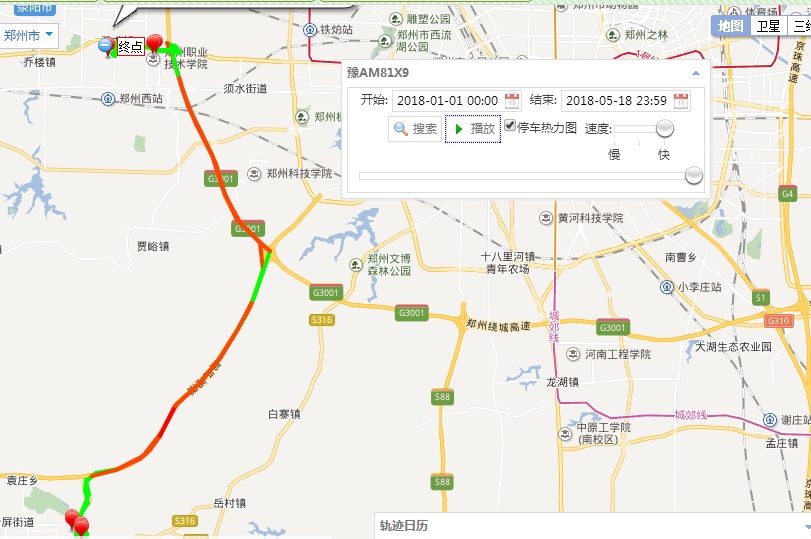This screenshot has width=811, height=539.
Task: Open the calendar picker for 结束 date
Action: [x=681, y=100]
